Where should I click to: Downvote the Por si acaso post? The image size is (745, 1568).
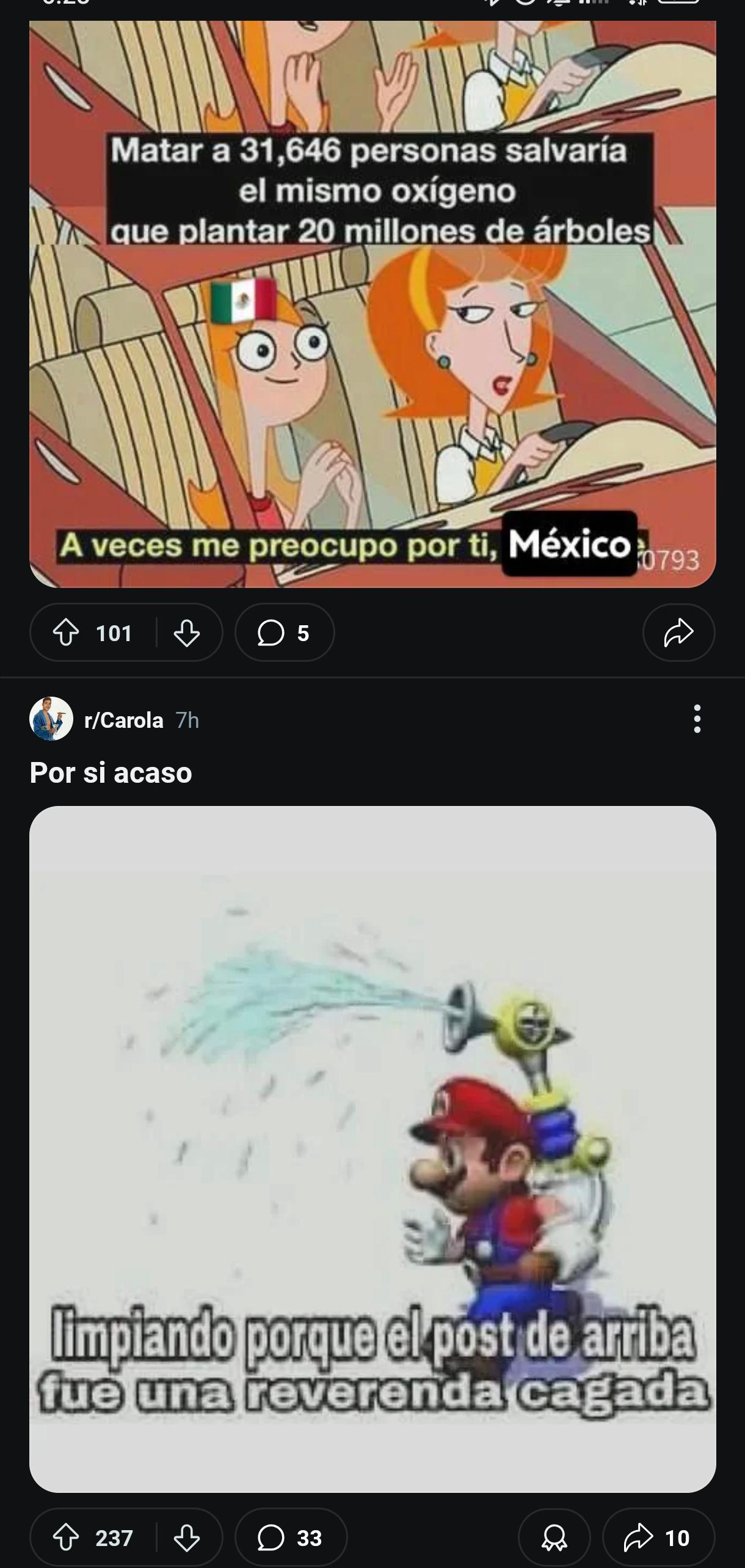[186, 1537]
